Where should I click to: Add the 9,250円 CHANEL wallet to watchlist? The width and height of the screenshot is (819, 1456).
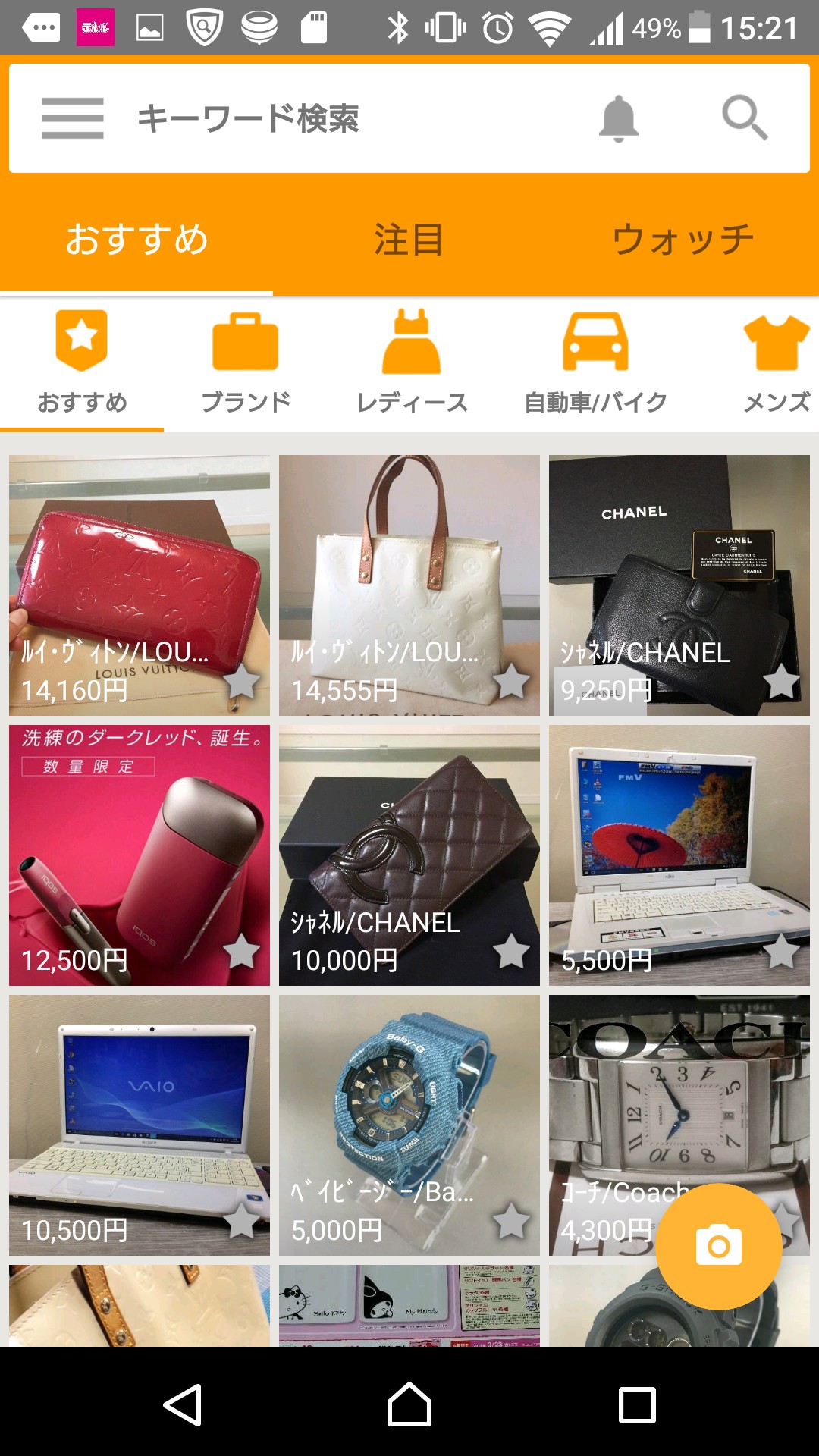(781, 681)
